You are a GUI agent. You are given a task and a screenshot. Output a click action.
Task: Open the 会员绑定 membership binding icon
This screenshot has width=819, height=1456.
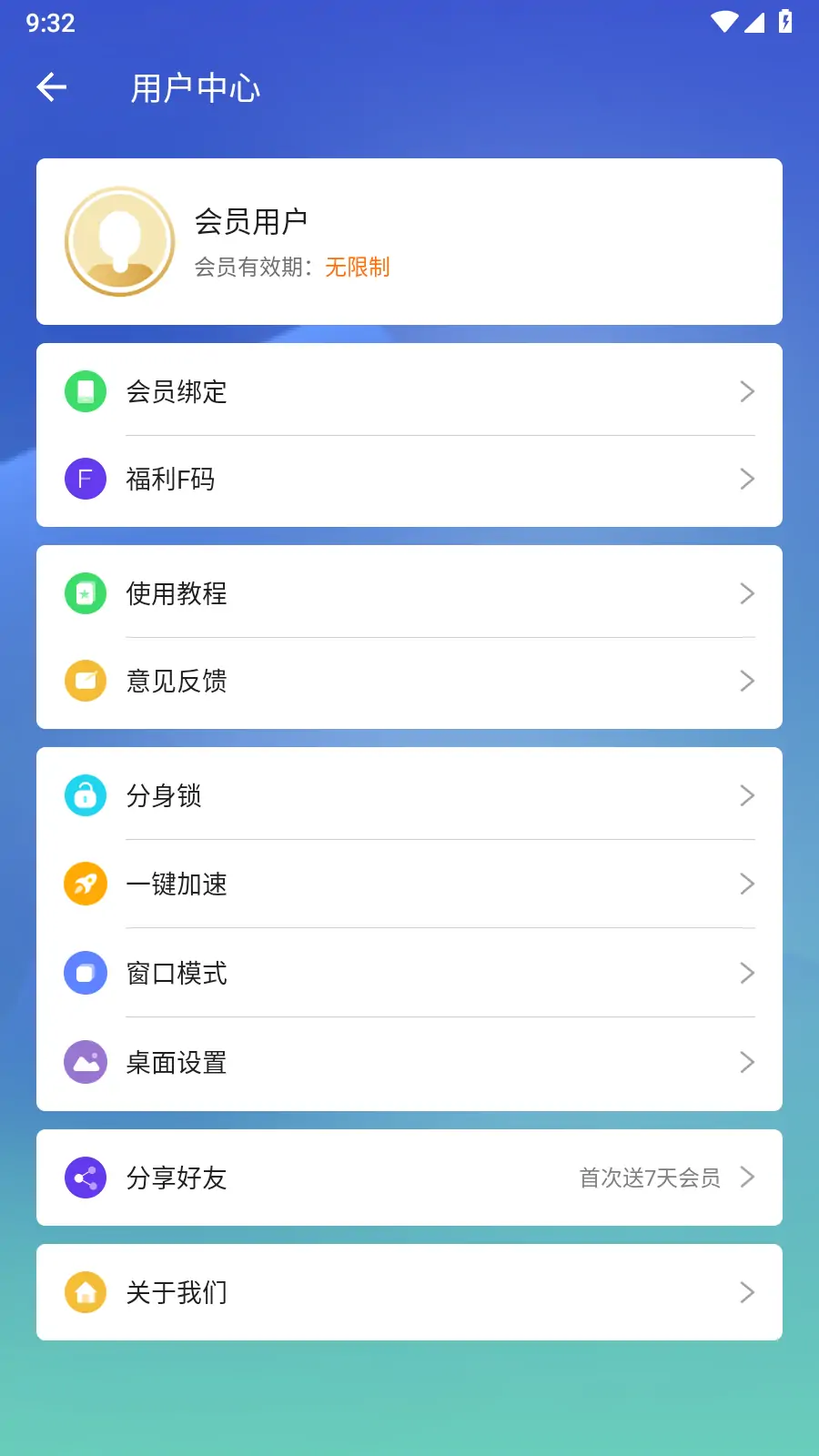(85, 391)
